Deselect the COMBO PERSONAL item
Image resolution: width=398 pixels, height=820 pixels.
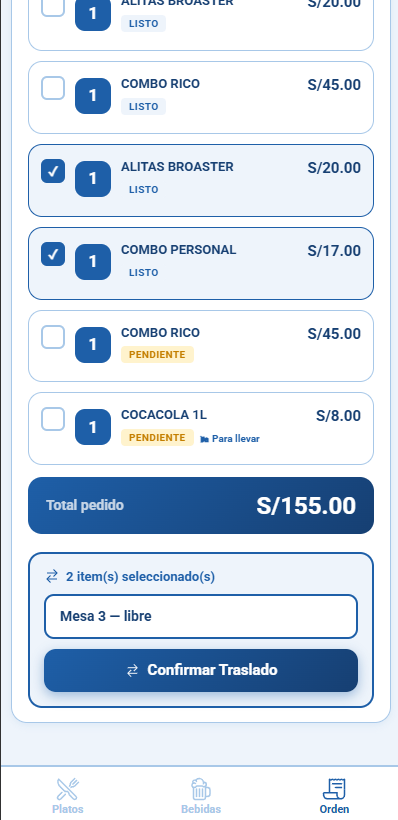click(53, 254)
